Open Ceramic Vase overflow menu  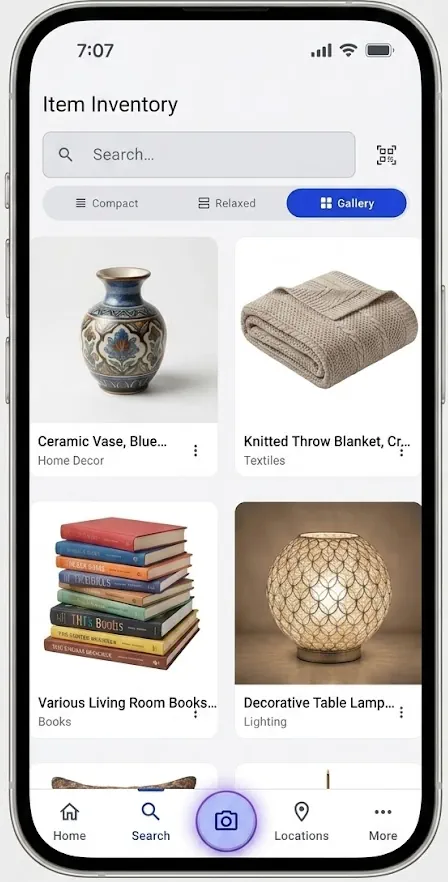(x=195, y=451)
